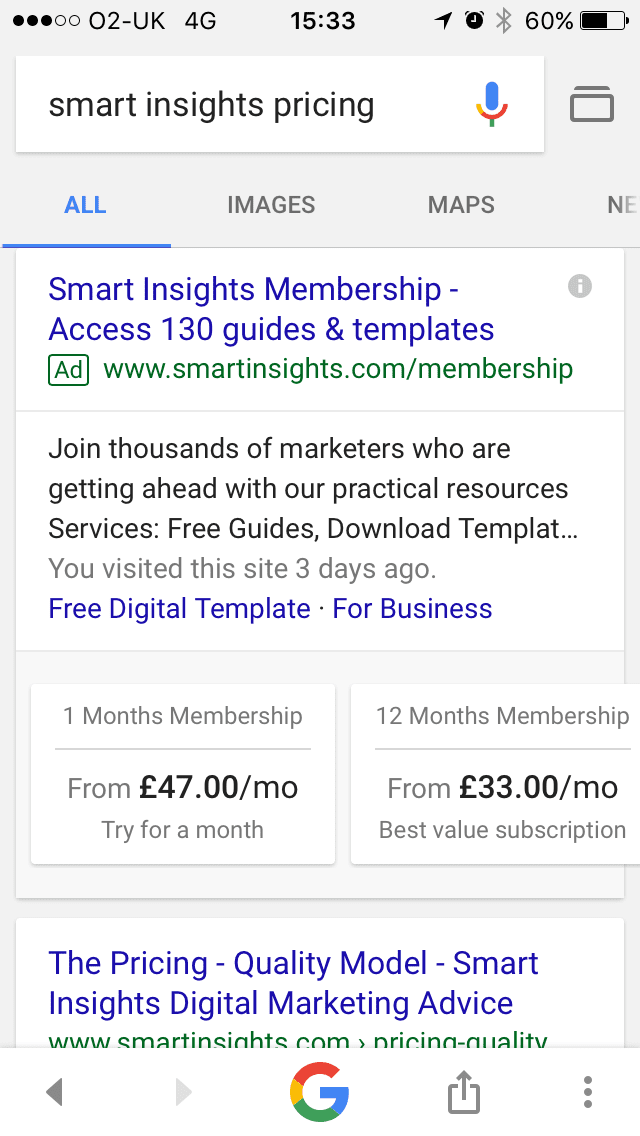Share this search results page
The image size is (640, 1136).
pyautogui.click(x=463, y=1092)
